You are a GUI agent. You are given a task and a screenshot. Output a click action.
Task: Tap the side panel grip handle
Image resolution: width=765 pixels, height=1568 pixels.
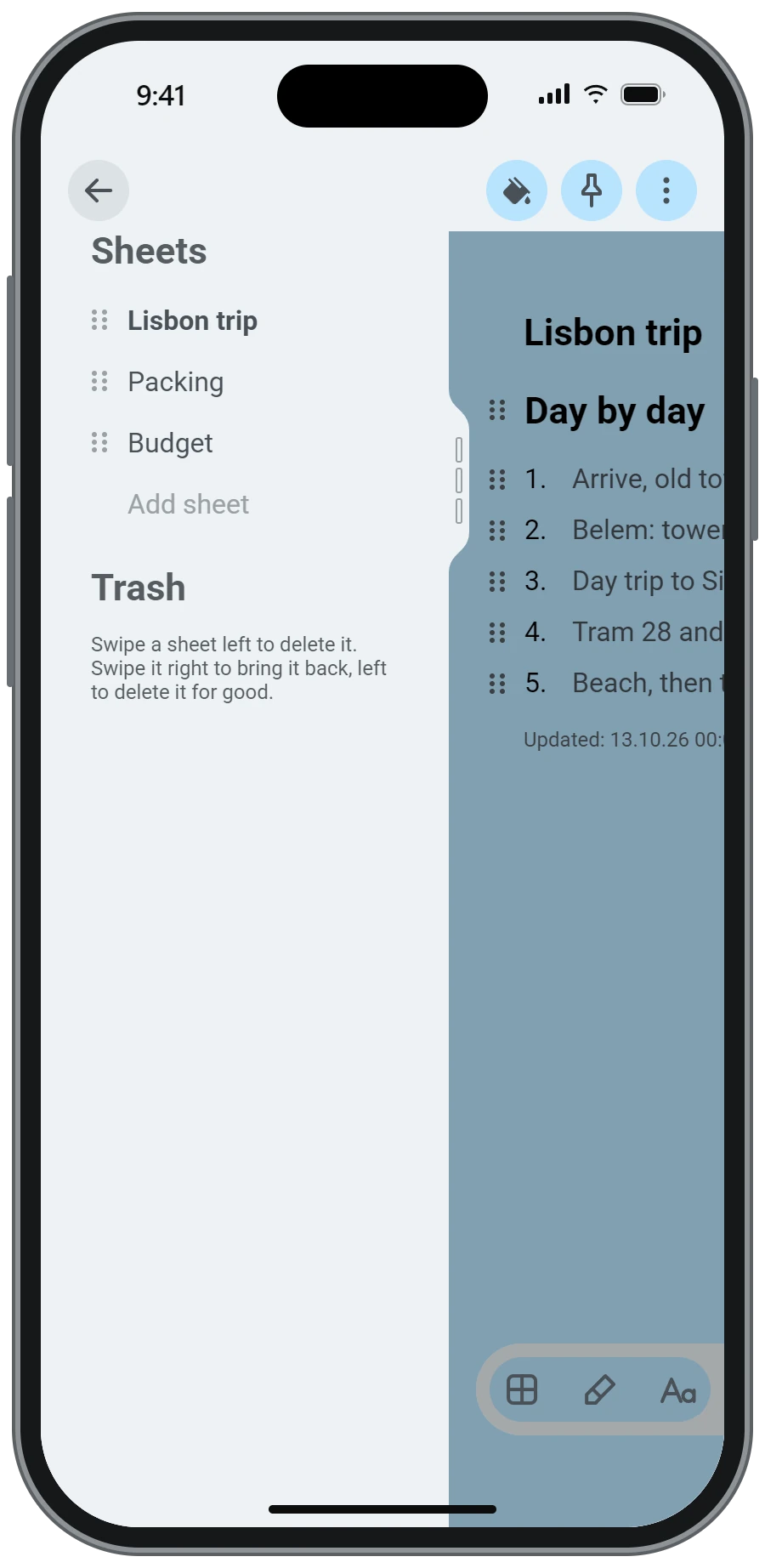(x=459, y=480)
